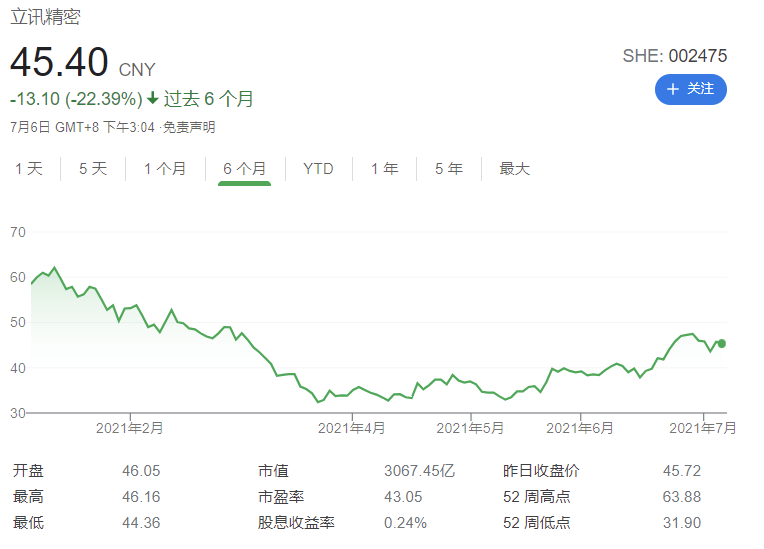Screen dimensions: 764x549
Task: Follow this stock with the 关注 button
Action: click(691, 89)
